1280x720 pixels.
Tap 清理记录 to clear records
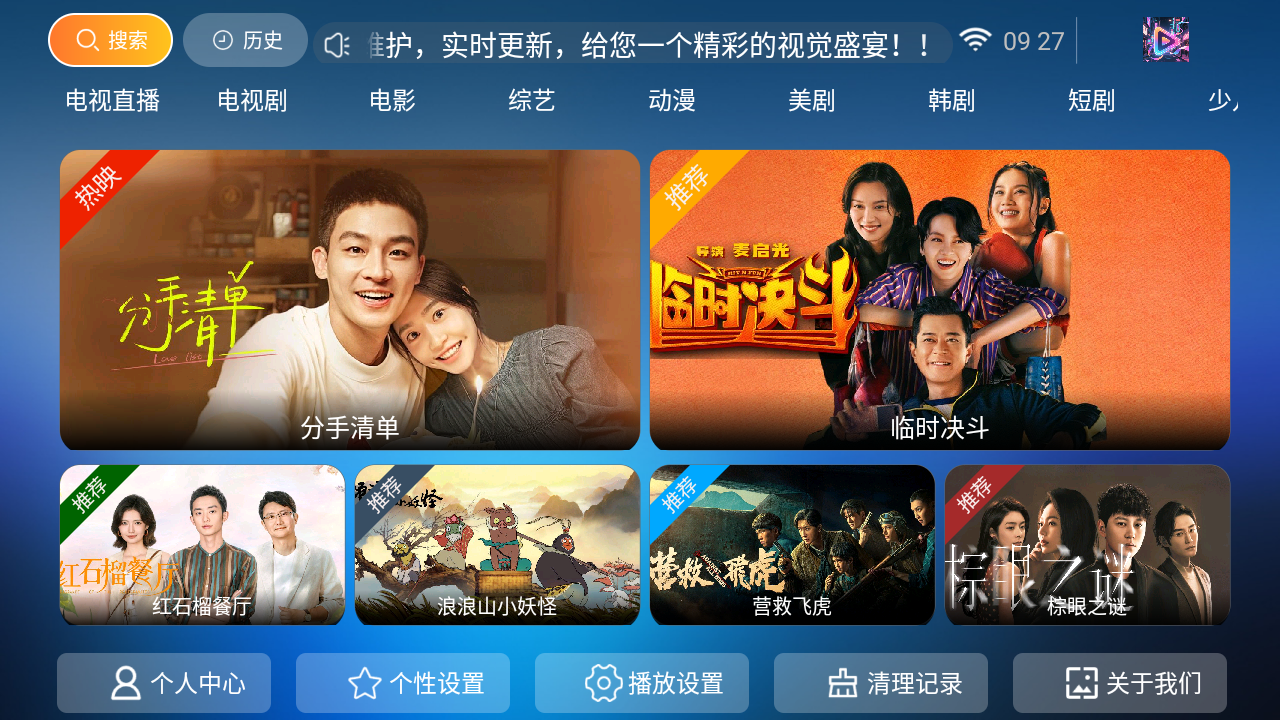pyautogui.click(x=881, y=683)
